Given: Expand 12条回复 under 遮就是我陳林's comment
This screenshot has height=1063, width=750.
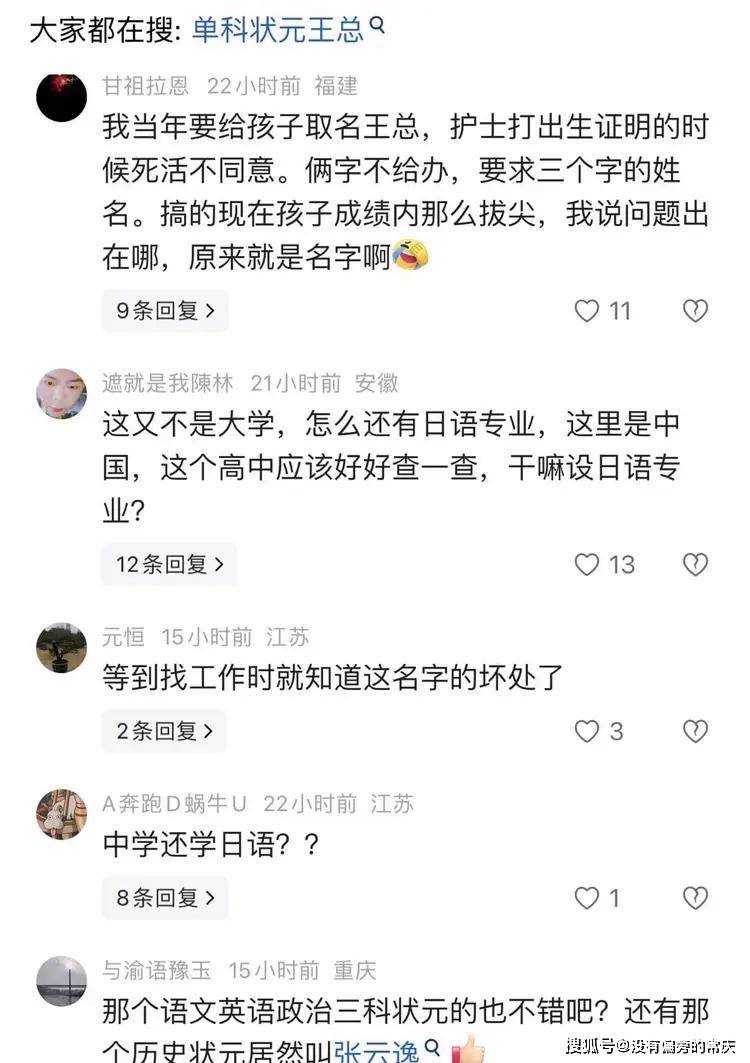Looking at the screenshot, I should pyautogui.click(x=169, y=564).
